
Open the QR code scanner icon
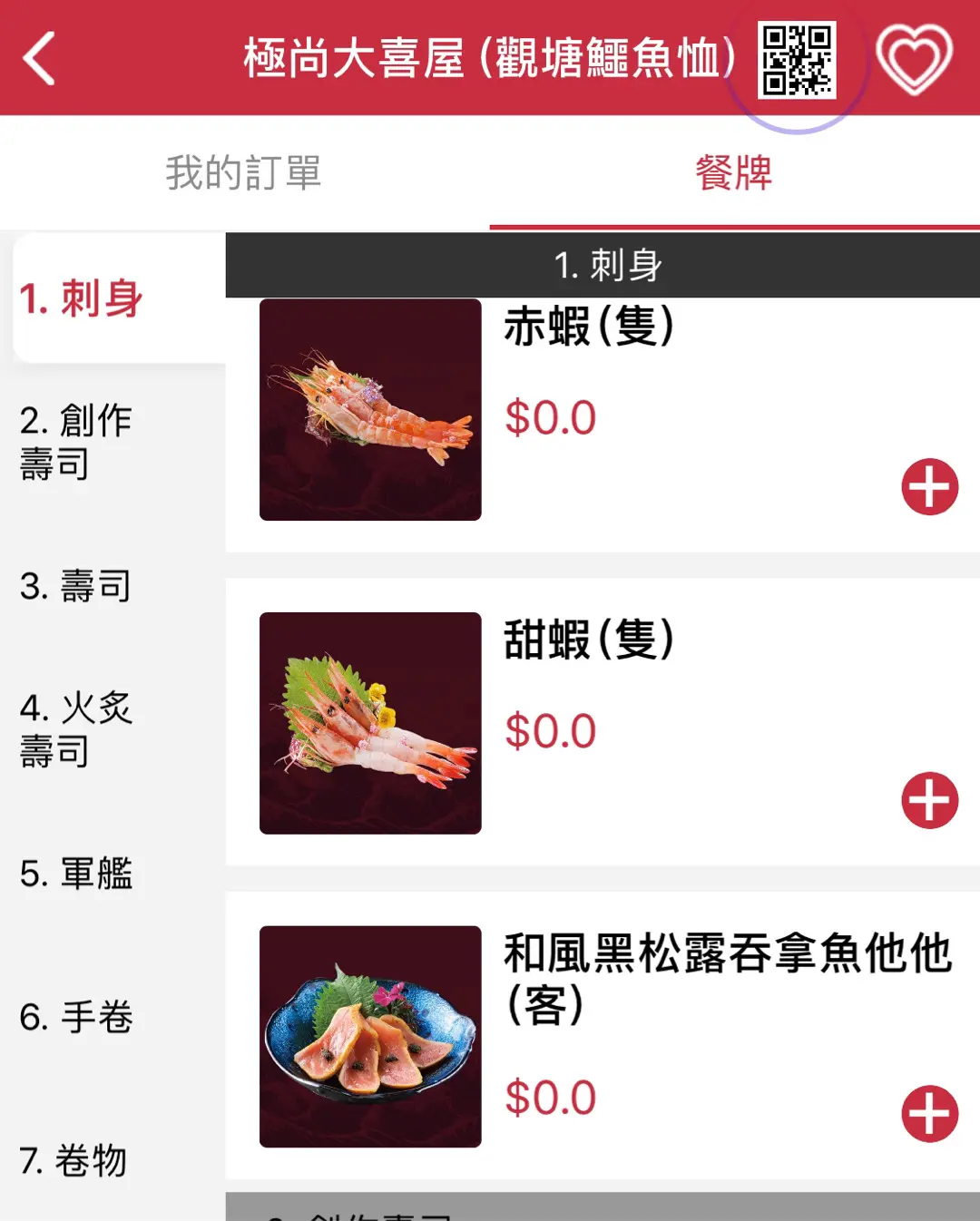point(797,60)
